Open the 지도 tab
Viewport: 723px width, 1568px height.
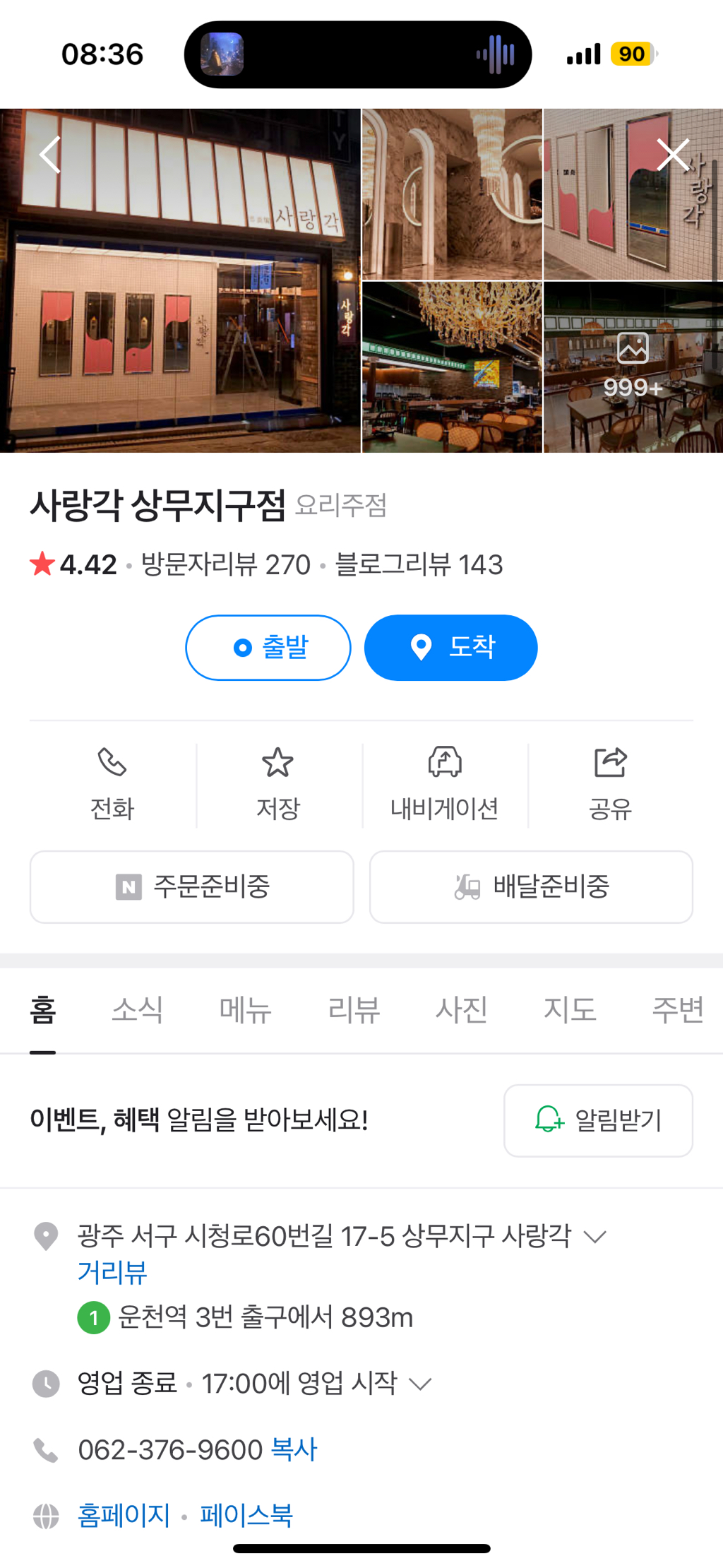click(569, 1009)
